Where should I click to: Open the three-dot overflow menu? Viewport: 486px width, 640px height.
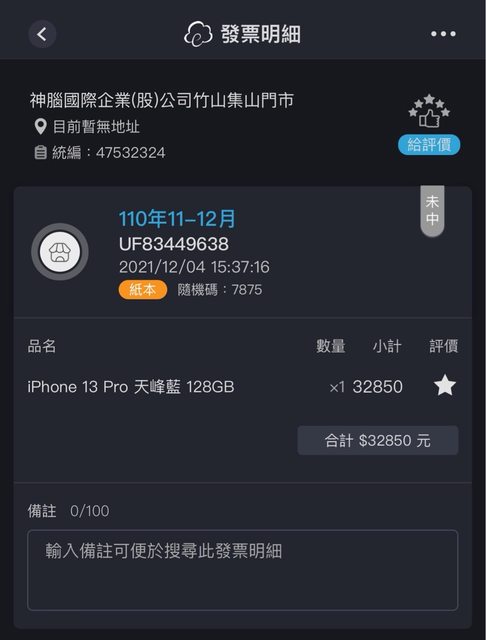(443, 34)
